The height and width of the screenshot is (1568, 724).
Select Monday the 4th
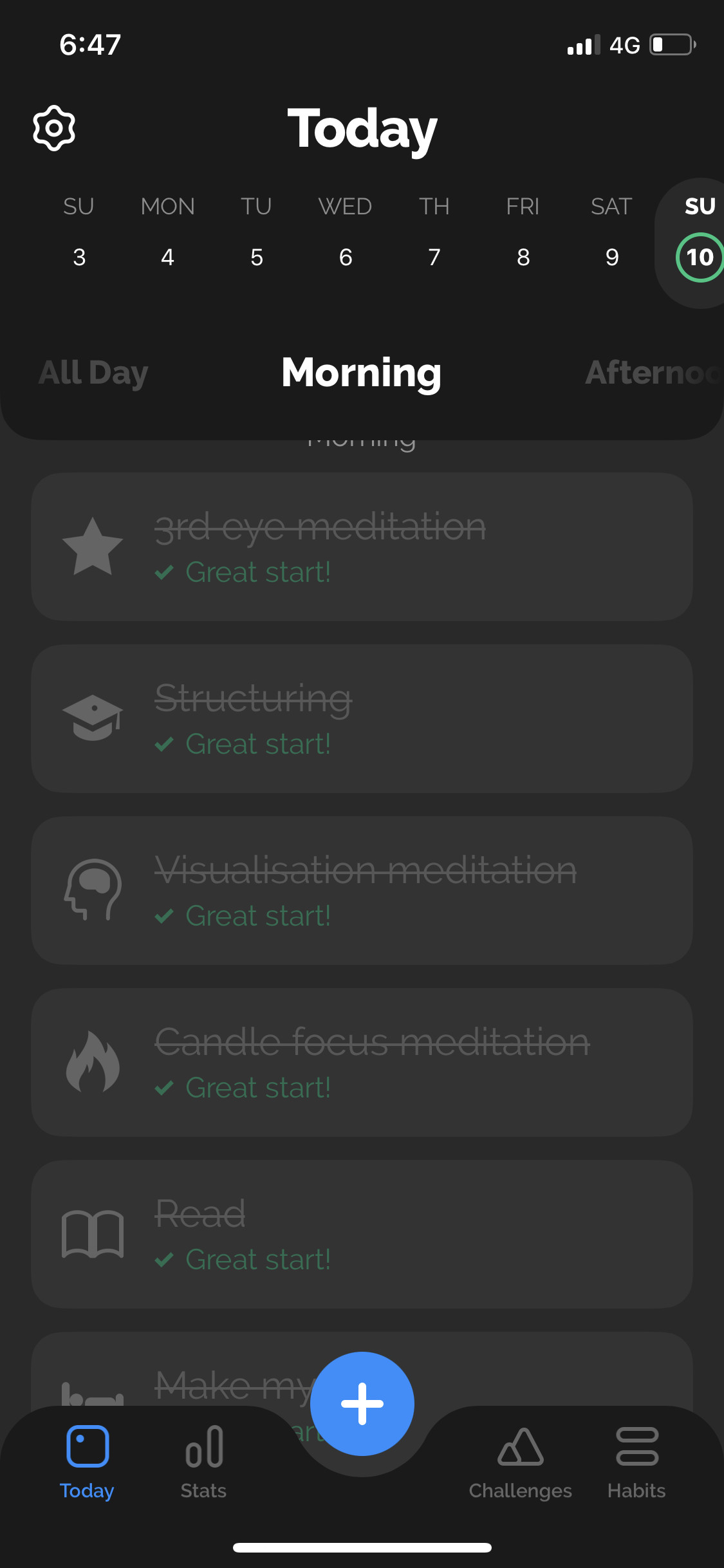coord(168,232)
